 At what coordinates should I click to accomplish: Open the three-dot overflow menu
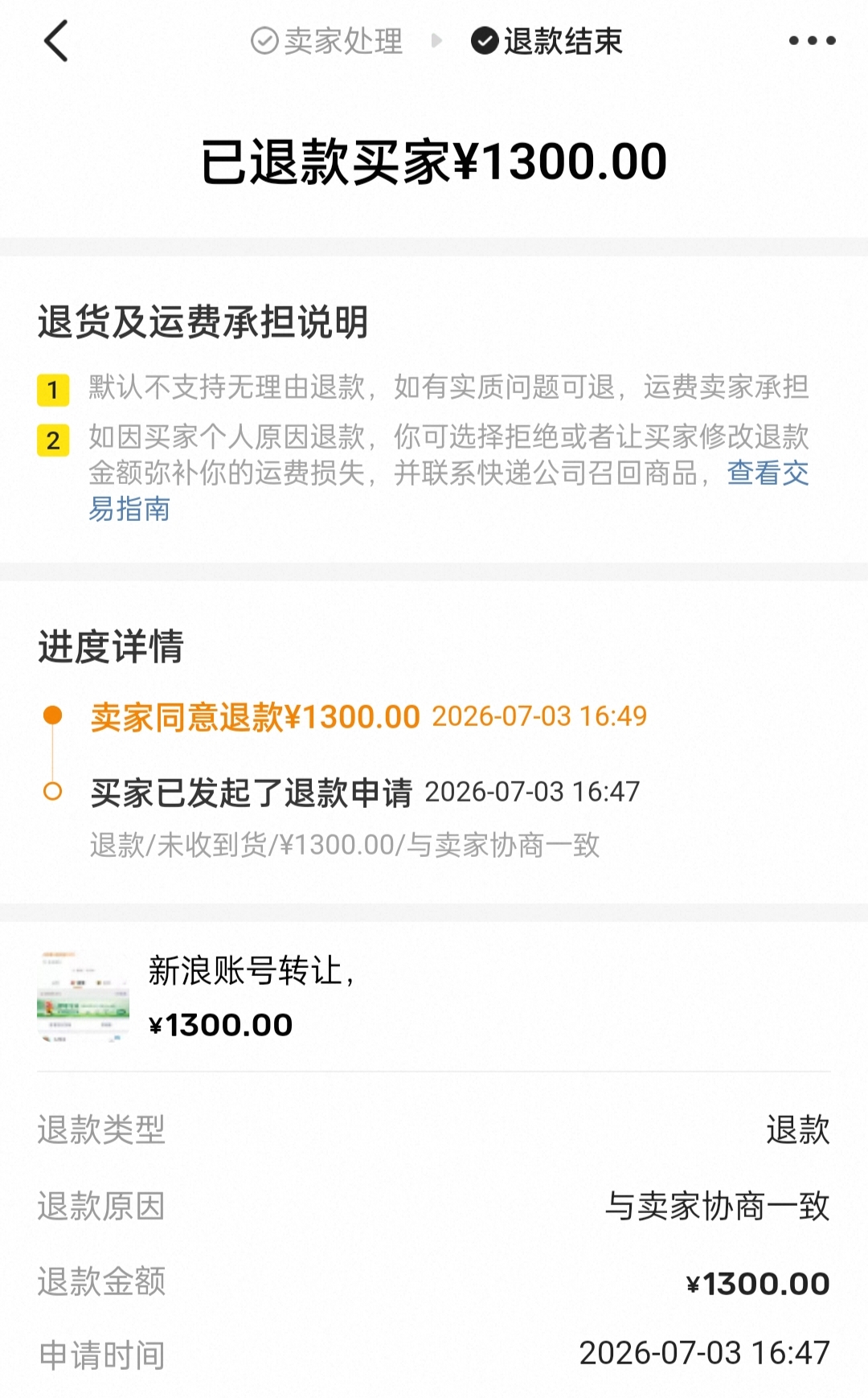click(x=812, y=40)
